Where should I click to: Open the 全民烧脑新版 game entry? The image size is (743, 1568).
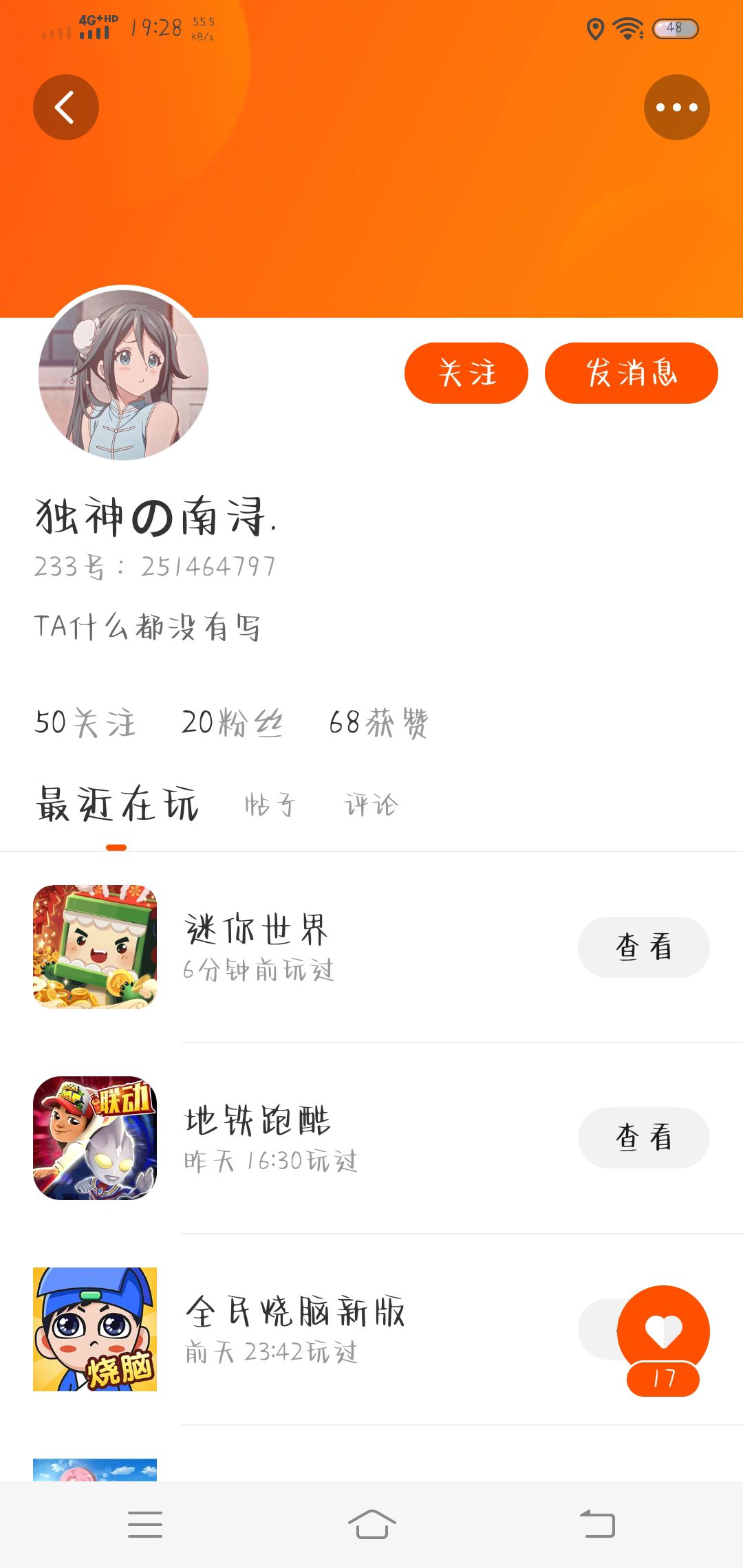(x=296, y=1327)
